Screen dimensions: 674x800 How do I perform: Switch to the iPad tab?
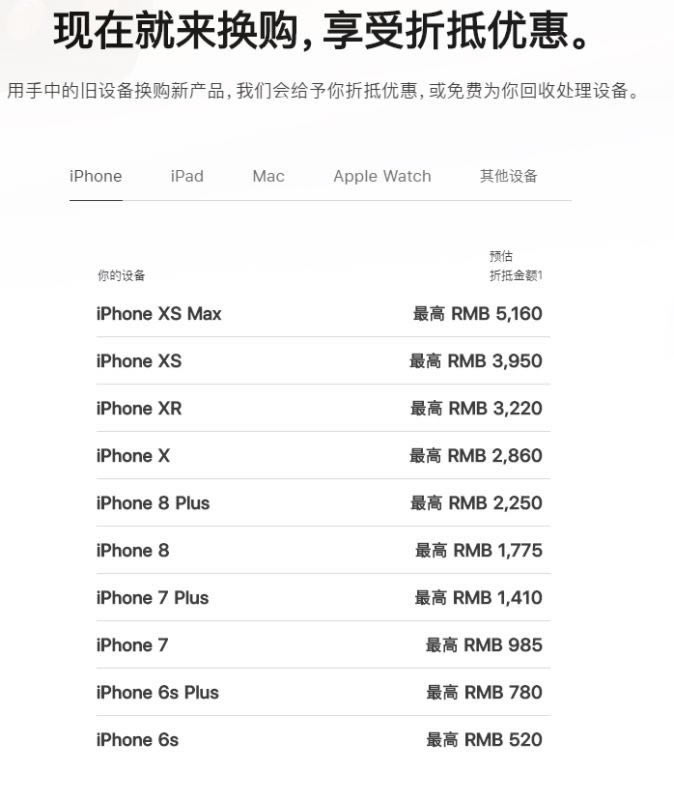click(x=187, y=176)
